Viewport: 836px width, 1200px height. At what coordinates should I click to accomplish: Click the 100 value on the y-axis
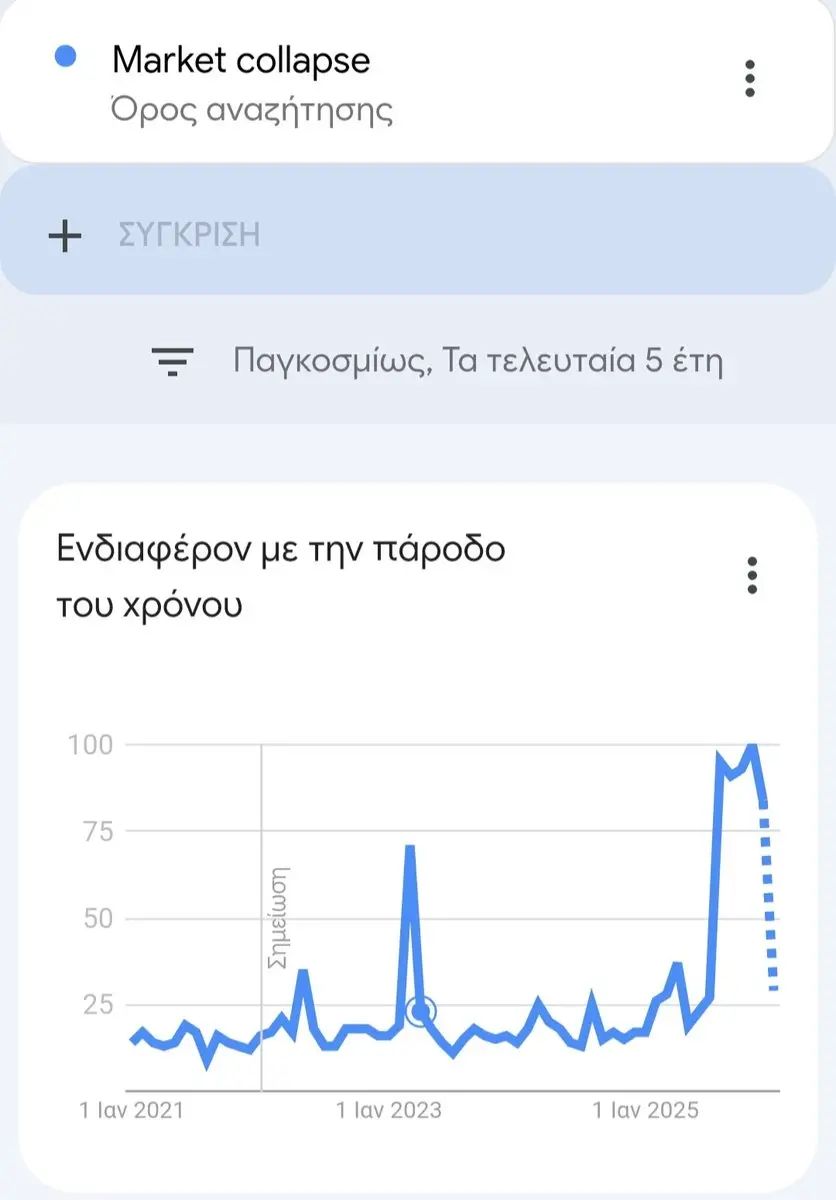pyautogui.click(x=90, y=745)
